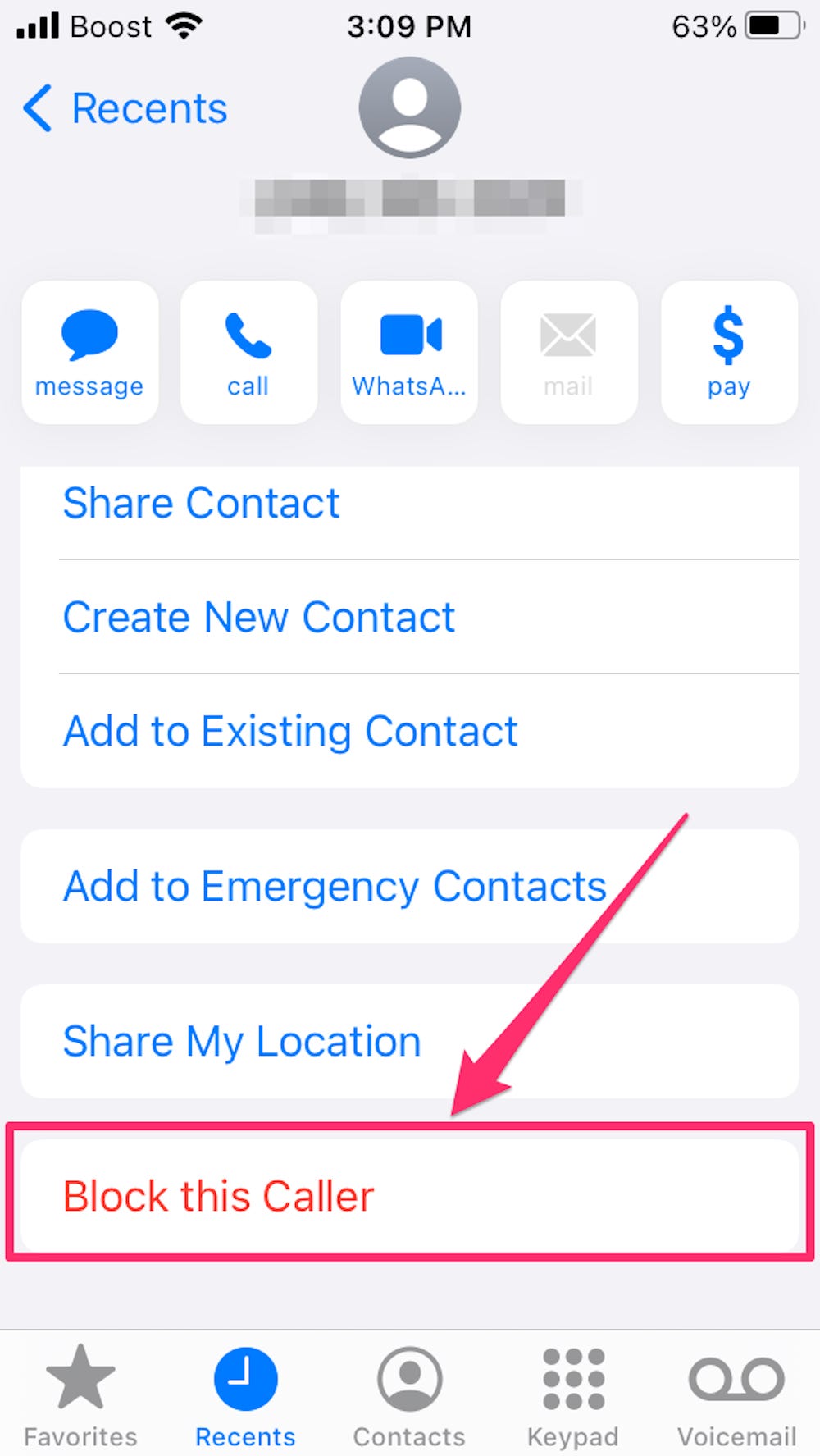Screen dimensions: 820x1456
Task: Tap the call button
Action: [248, 353]
